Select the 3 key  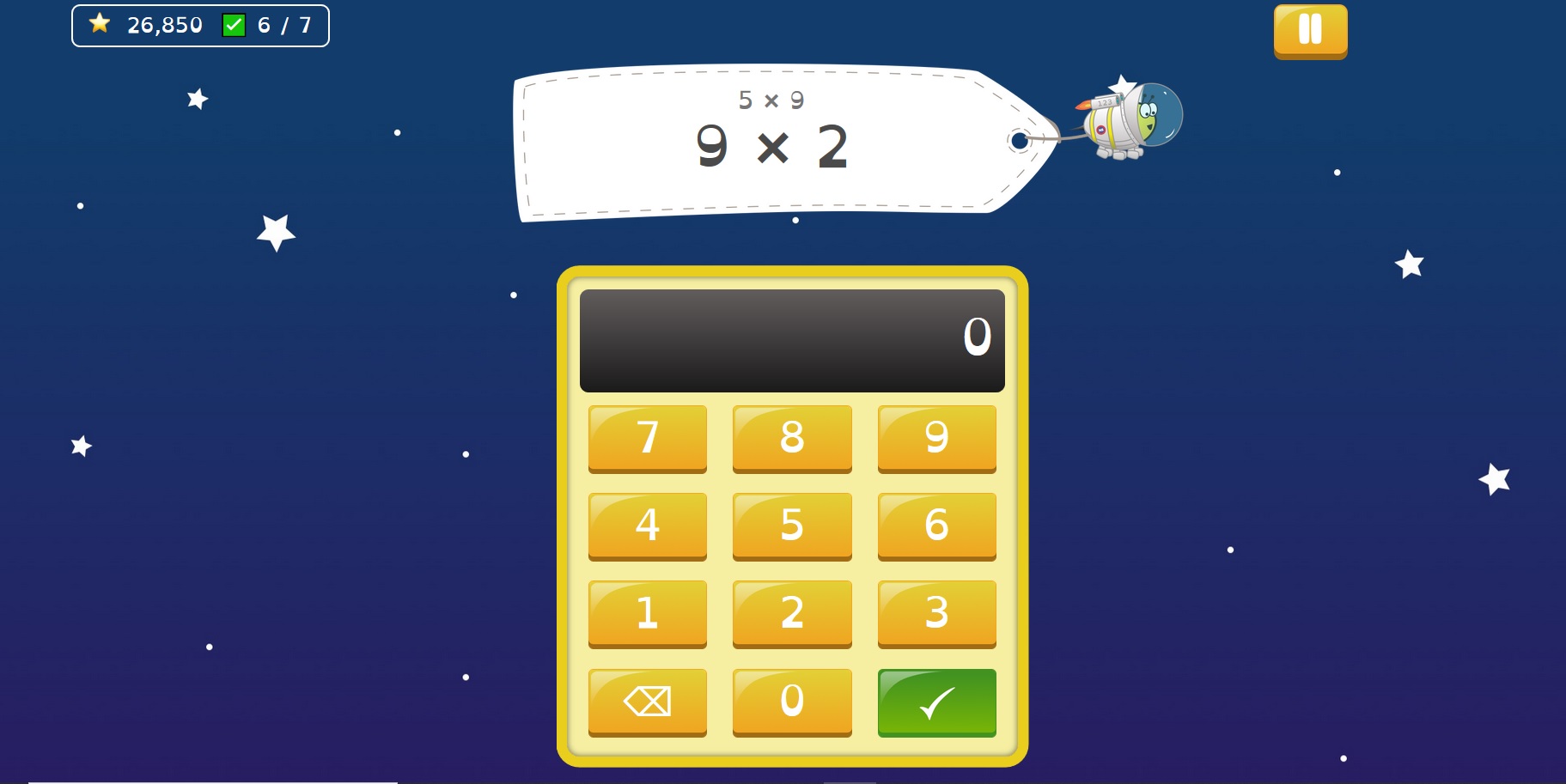tap(937, 614)
